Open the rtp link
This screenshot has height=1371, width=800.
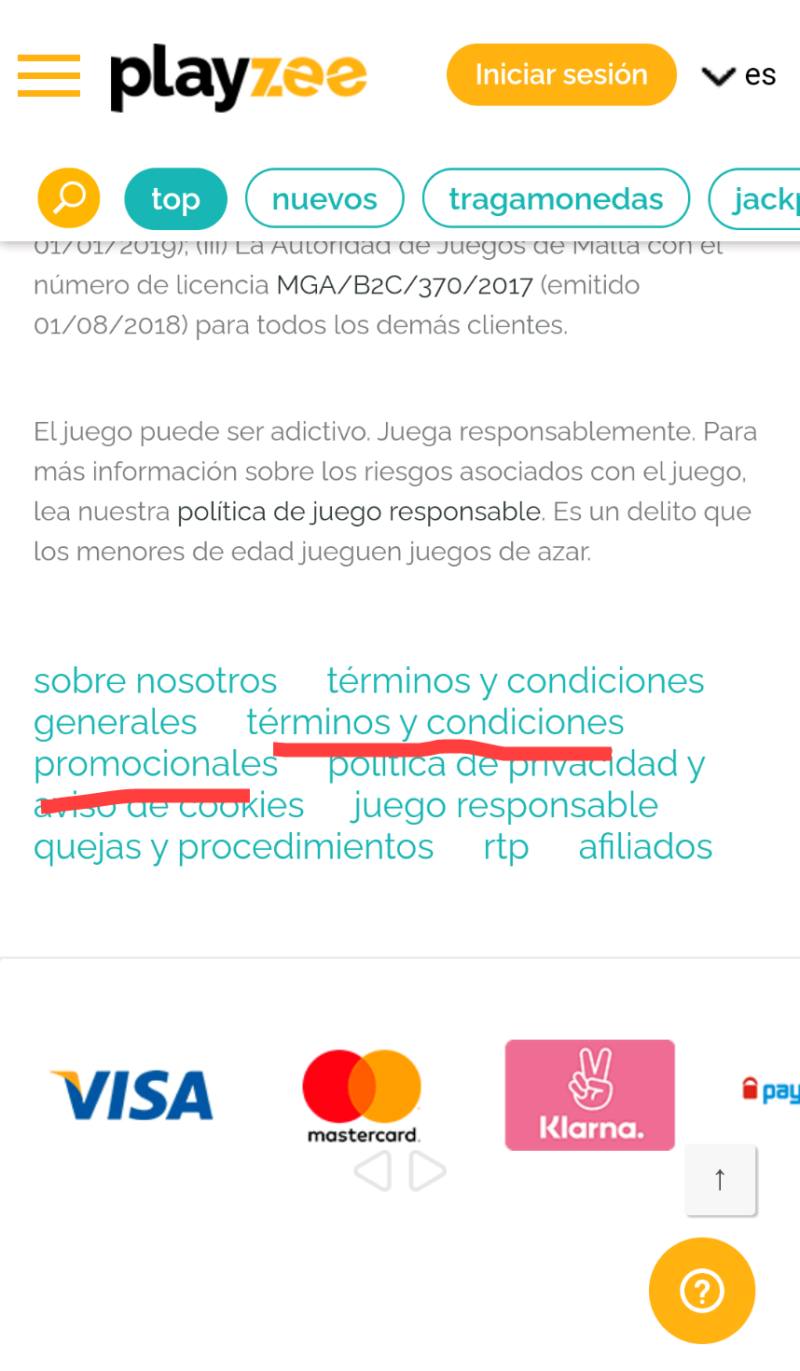pos(506,847)
